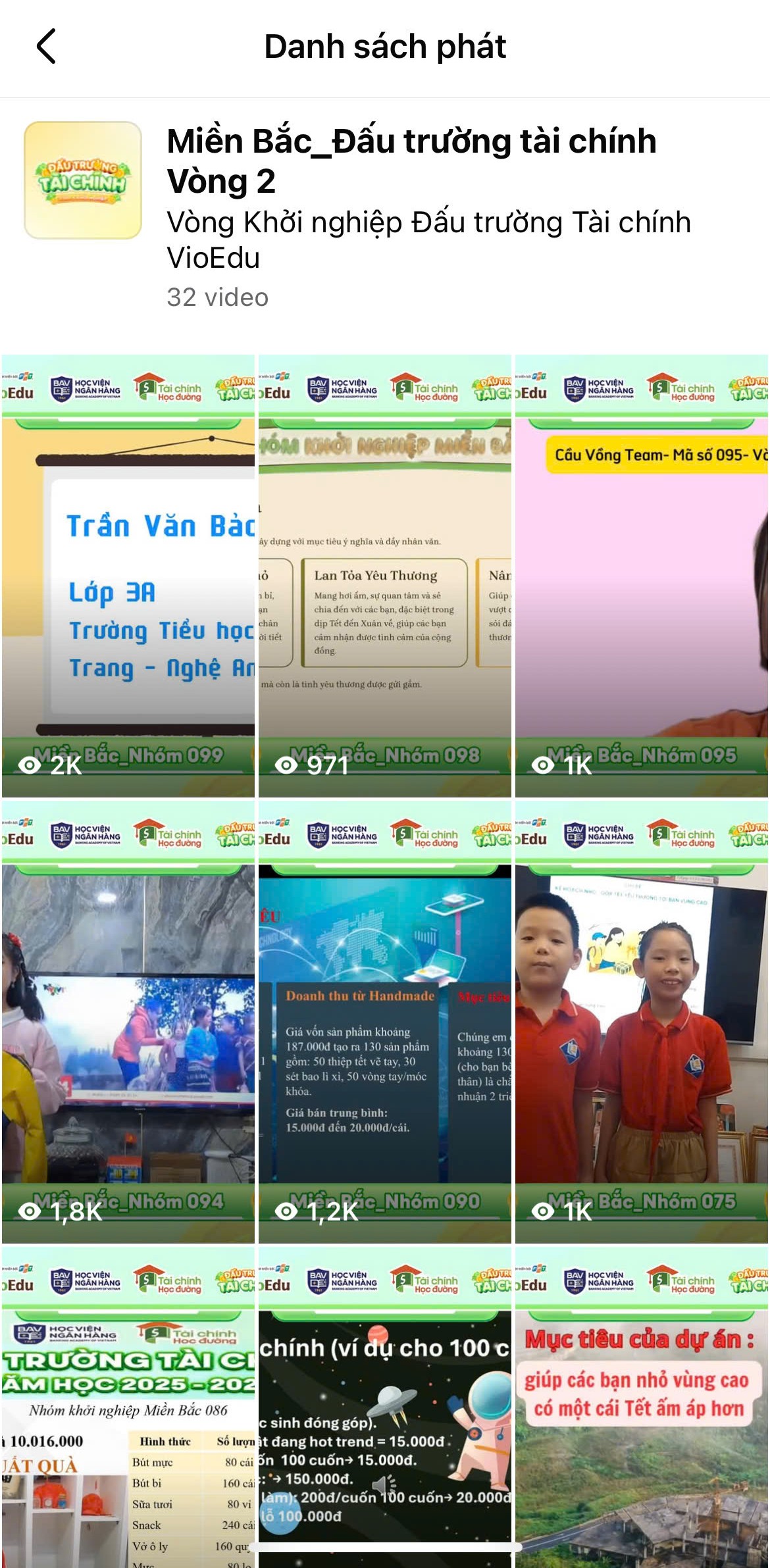Open the Mục tiêu của dự án video
Viewport: 770px width, 1568px height.
point(641,1408)
